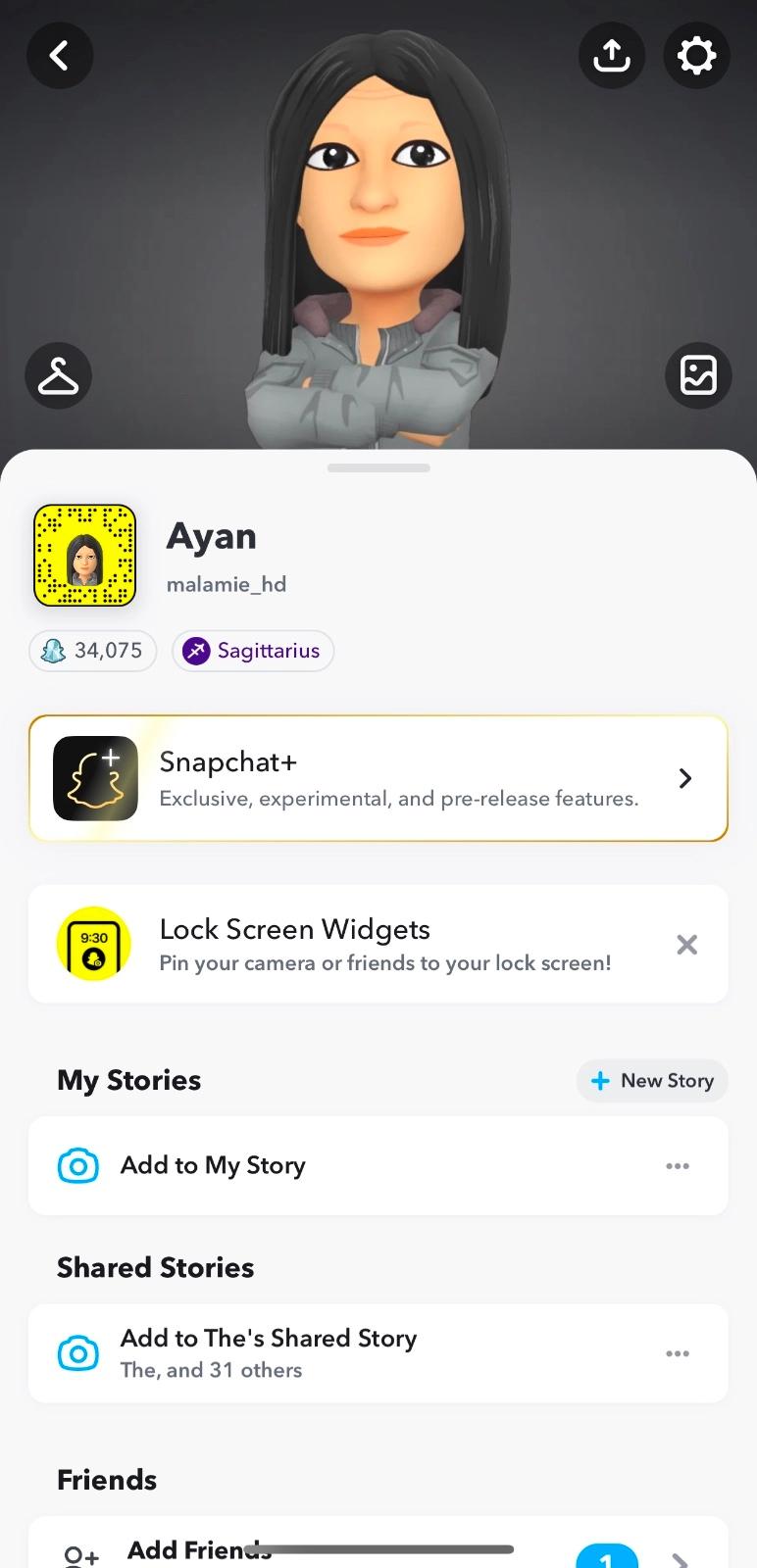Open more options for My Story

point(678,1166)
